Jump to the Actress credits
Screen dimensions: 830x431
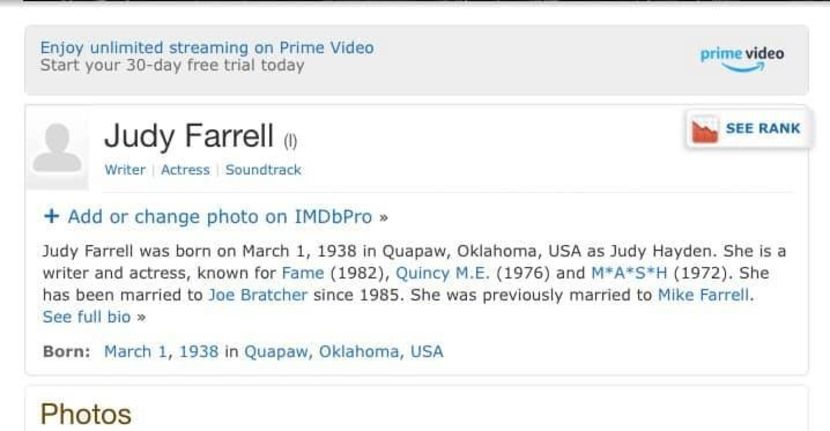click(x=185, y=170)
